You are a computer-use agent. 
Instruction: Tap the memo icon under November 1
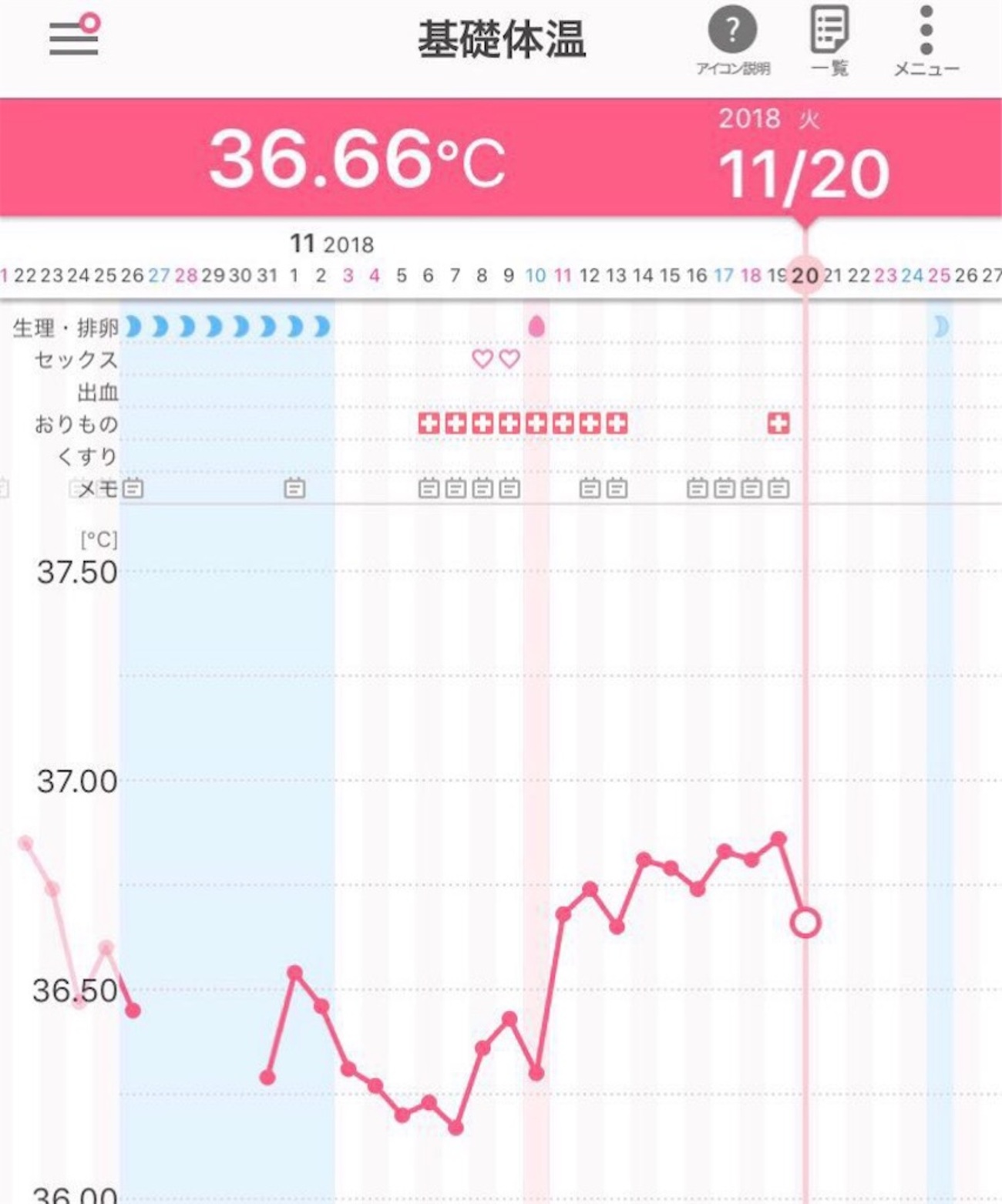294,488
